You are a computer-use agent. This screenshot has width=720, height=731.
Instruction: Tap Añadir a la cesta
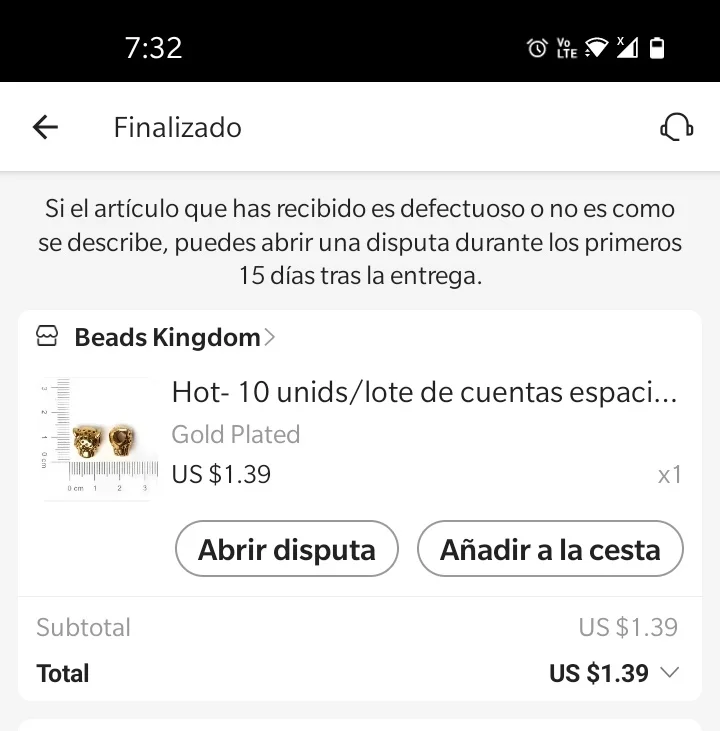[550, 549]
